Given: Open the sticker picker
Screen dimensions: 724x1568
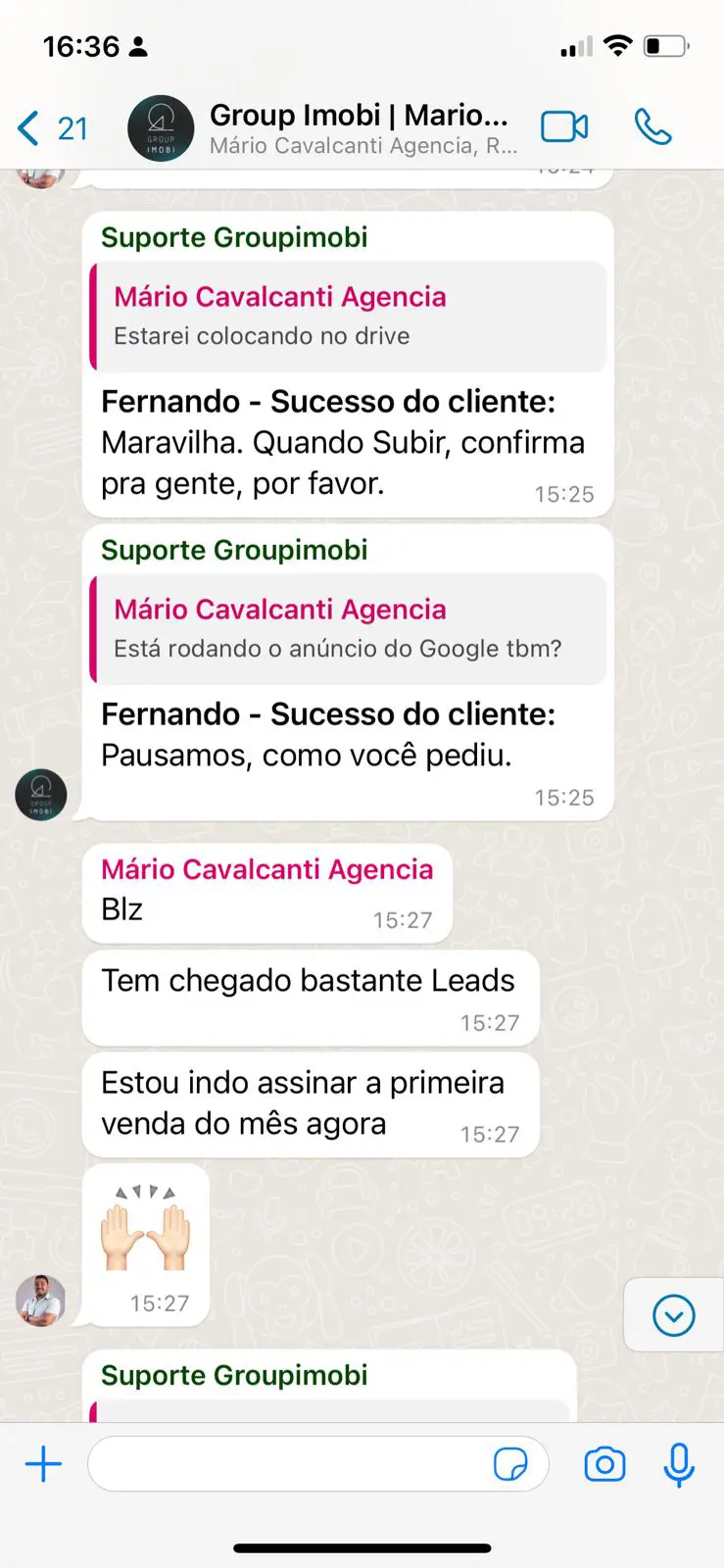Looking at the screenshot, I should tap(510, 1464).
